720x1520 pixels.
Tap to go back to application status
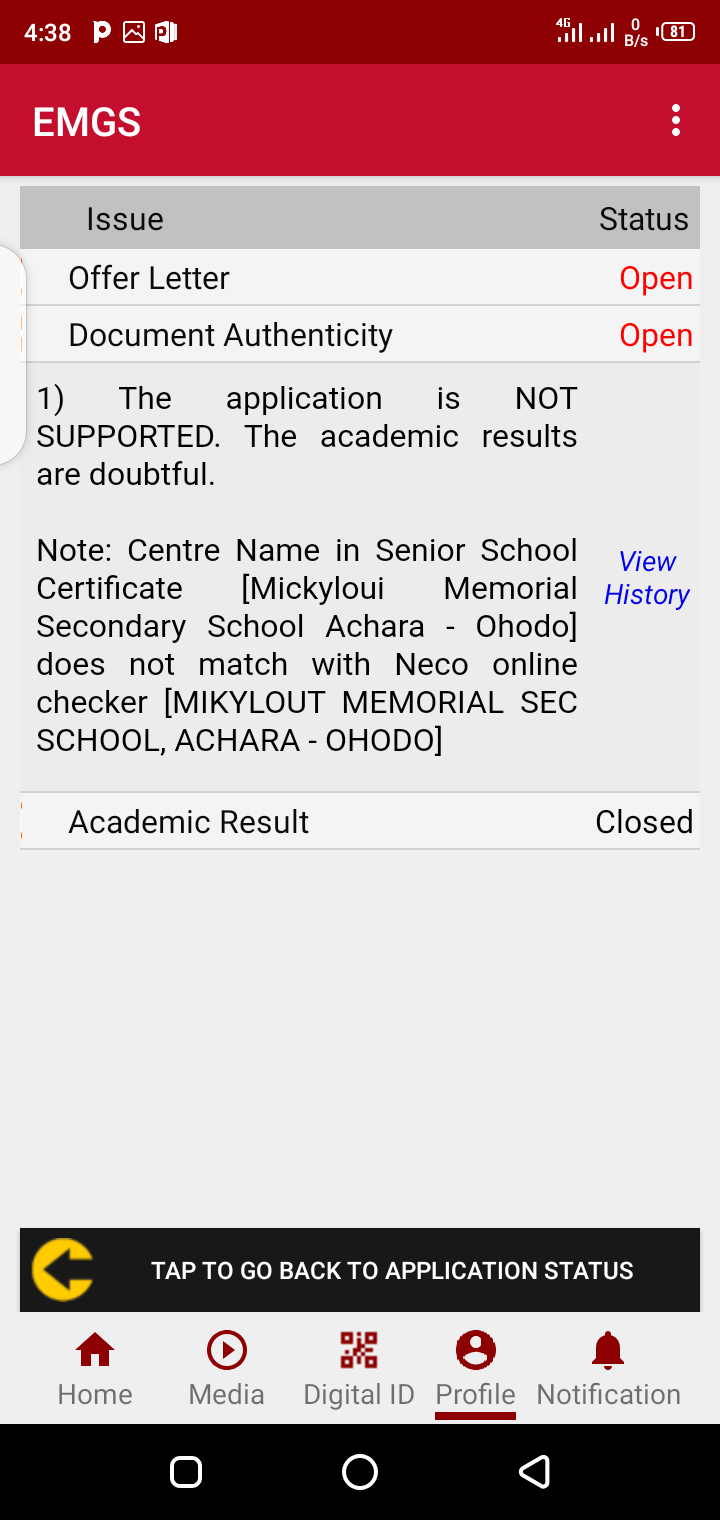(x=360, y=1270)
